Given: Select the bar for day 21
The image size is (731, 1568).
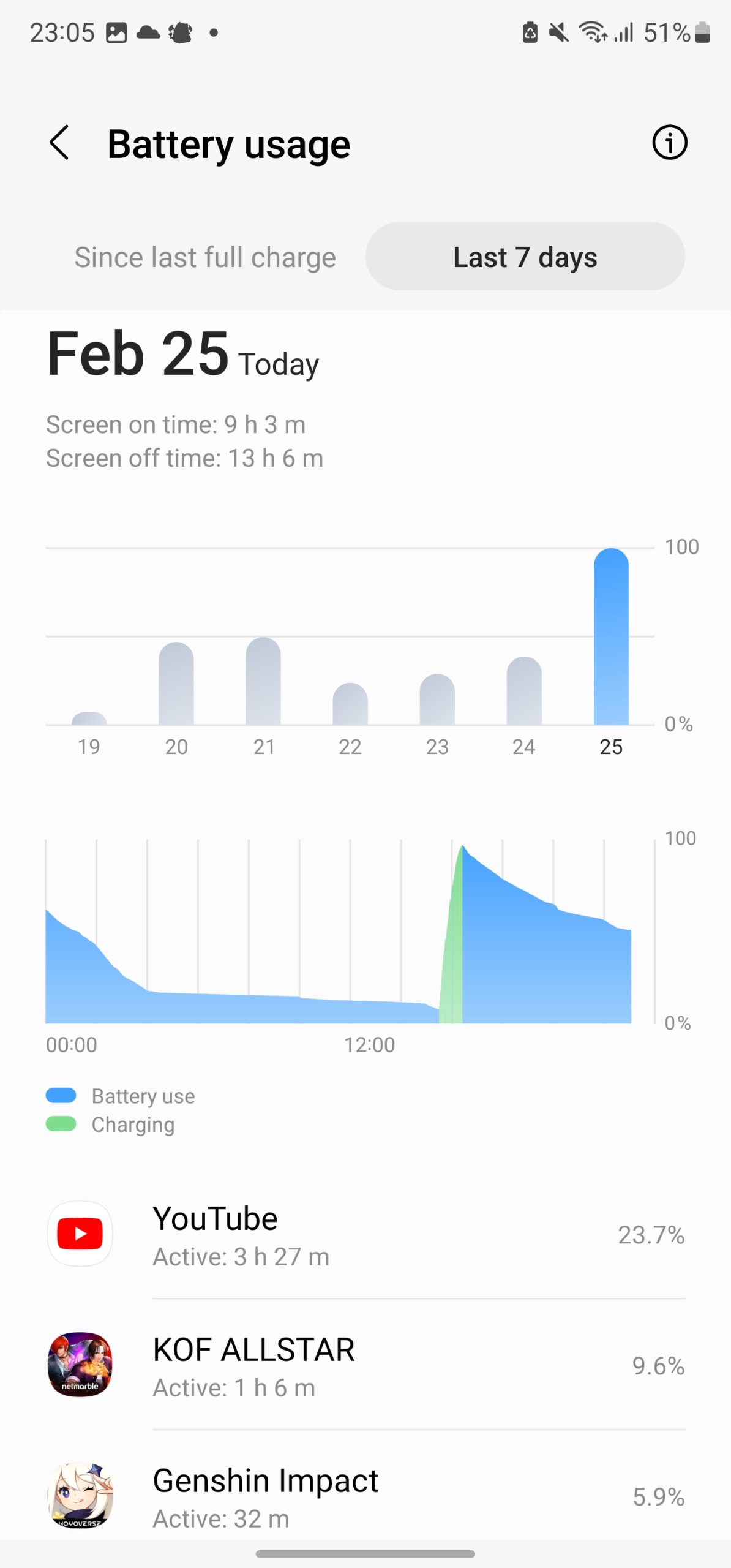Looking at the screenshot, I should tap(263, 681).
